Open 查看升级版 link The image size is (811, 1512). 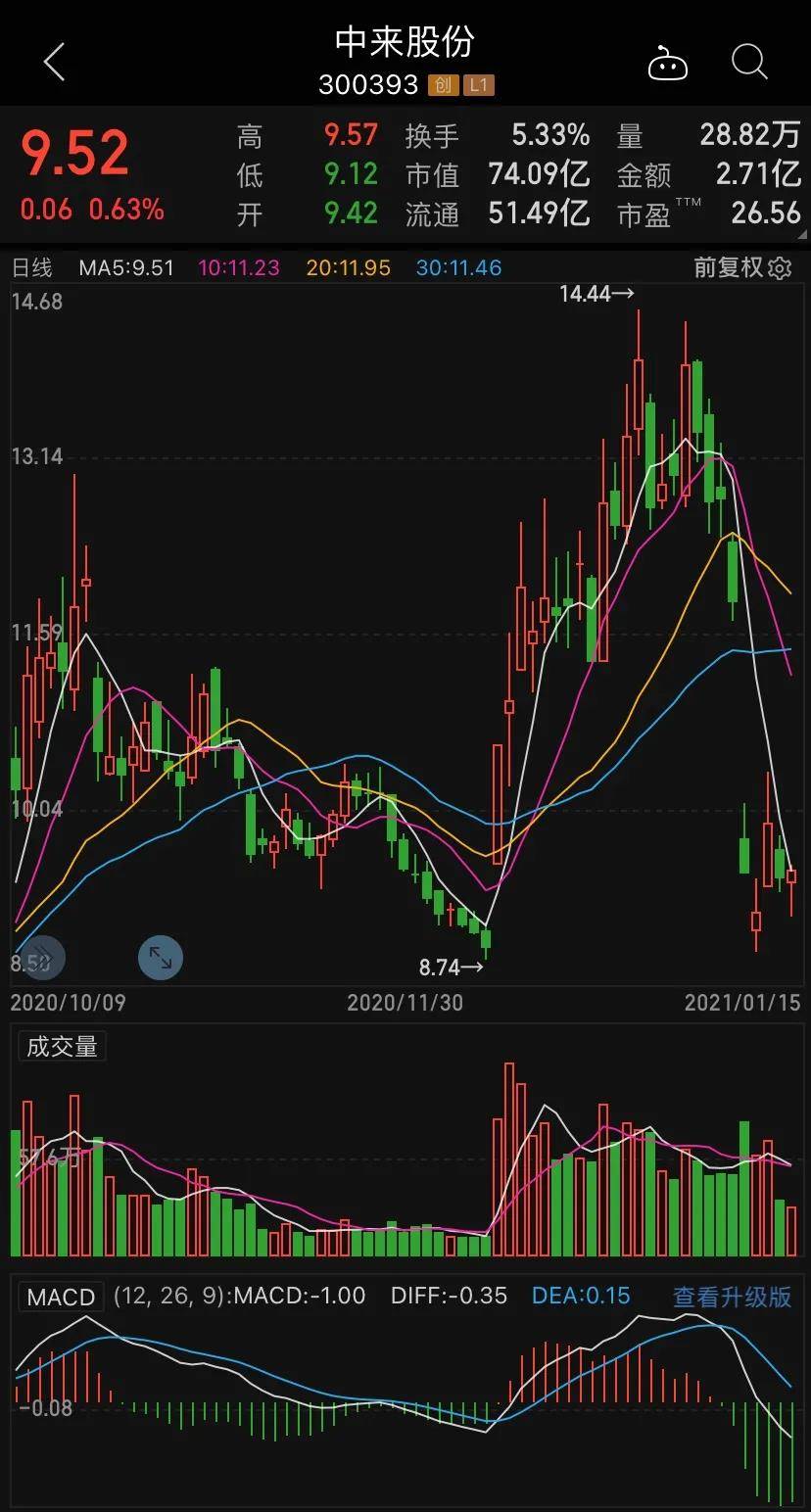(x=732, y=1297)
